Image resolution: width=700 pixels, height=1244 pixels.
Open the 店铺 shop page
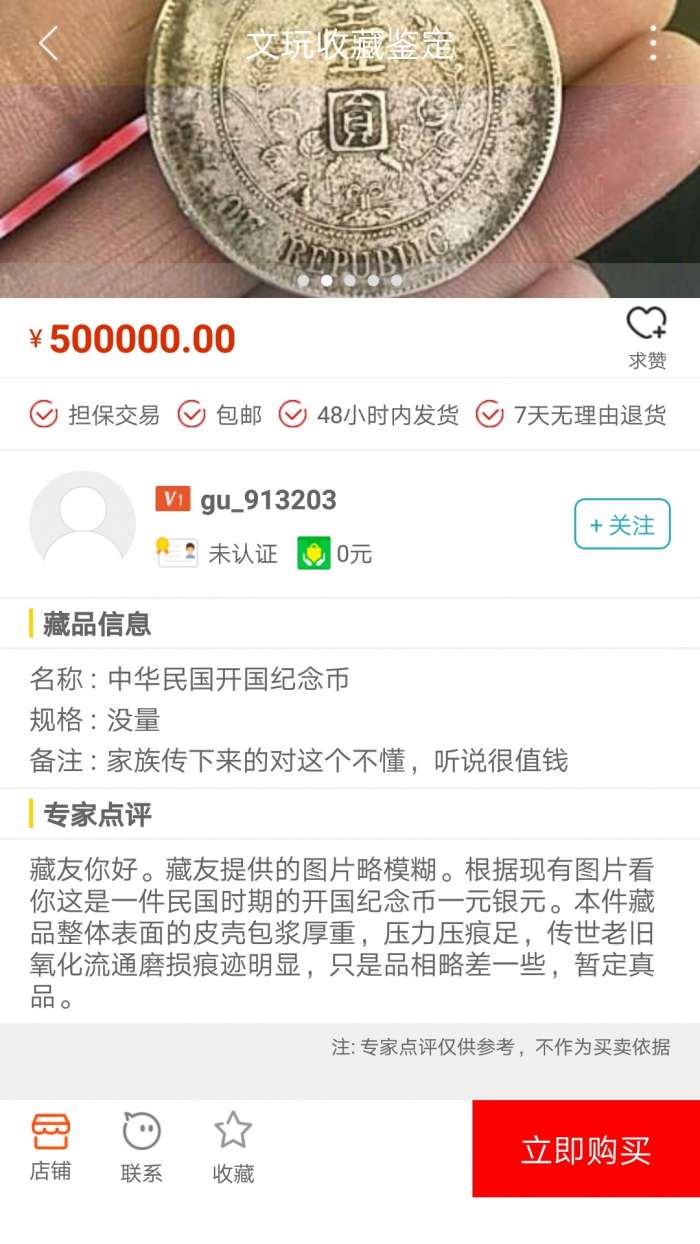click(x=50, y=1146)
